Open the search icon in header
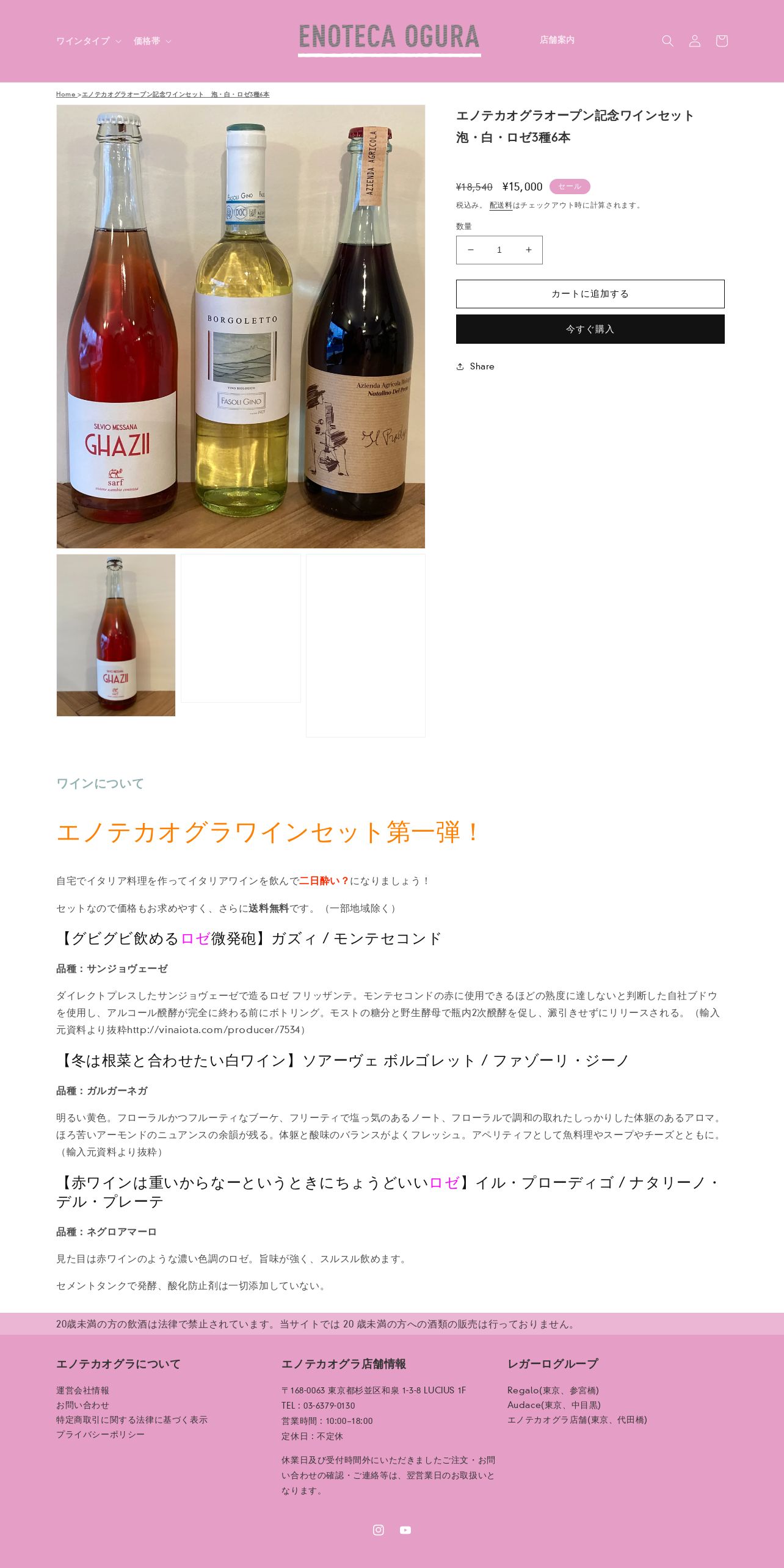784x1568 pixels. click(x=667, y=41)
